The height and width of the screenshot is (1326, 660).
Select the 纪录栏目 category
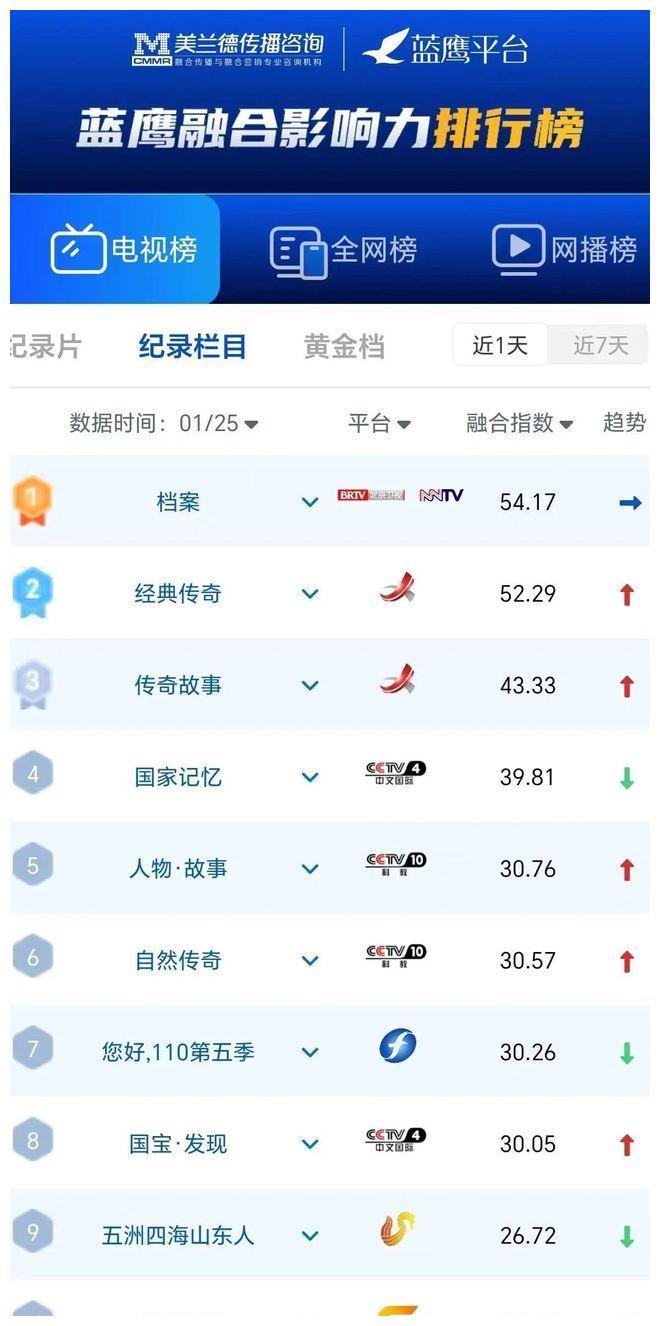pyautogui.click(x=192, y=347)
